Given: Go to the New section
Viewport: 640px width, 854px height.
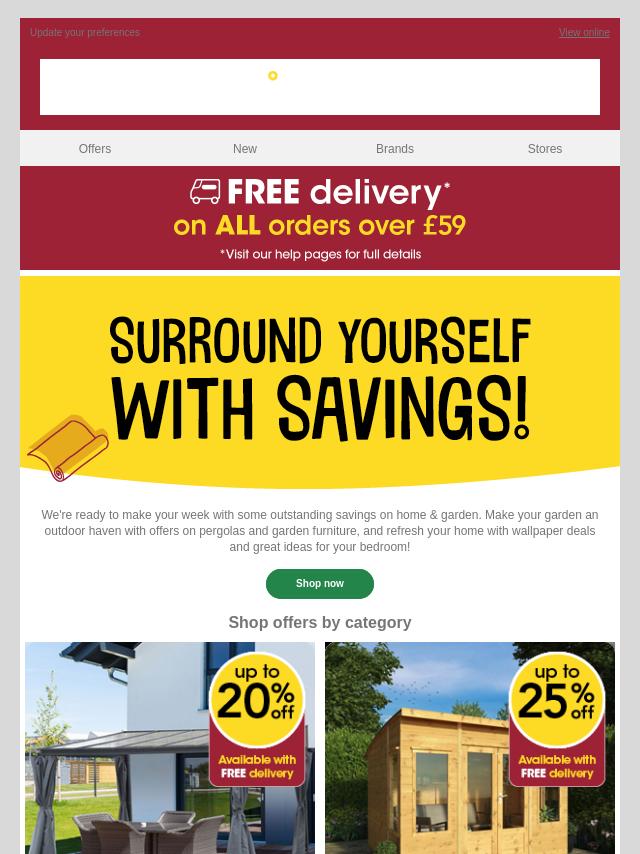Looking at the screenshot, I should 245,149.
